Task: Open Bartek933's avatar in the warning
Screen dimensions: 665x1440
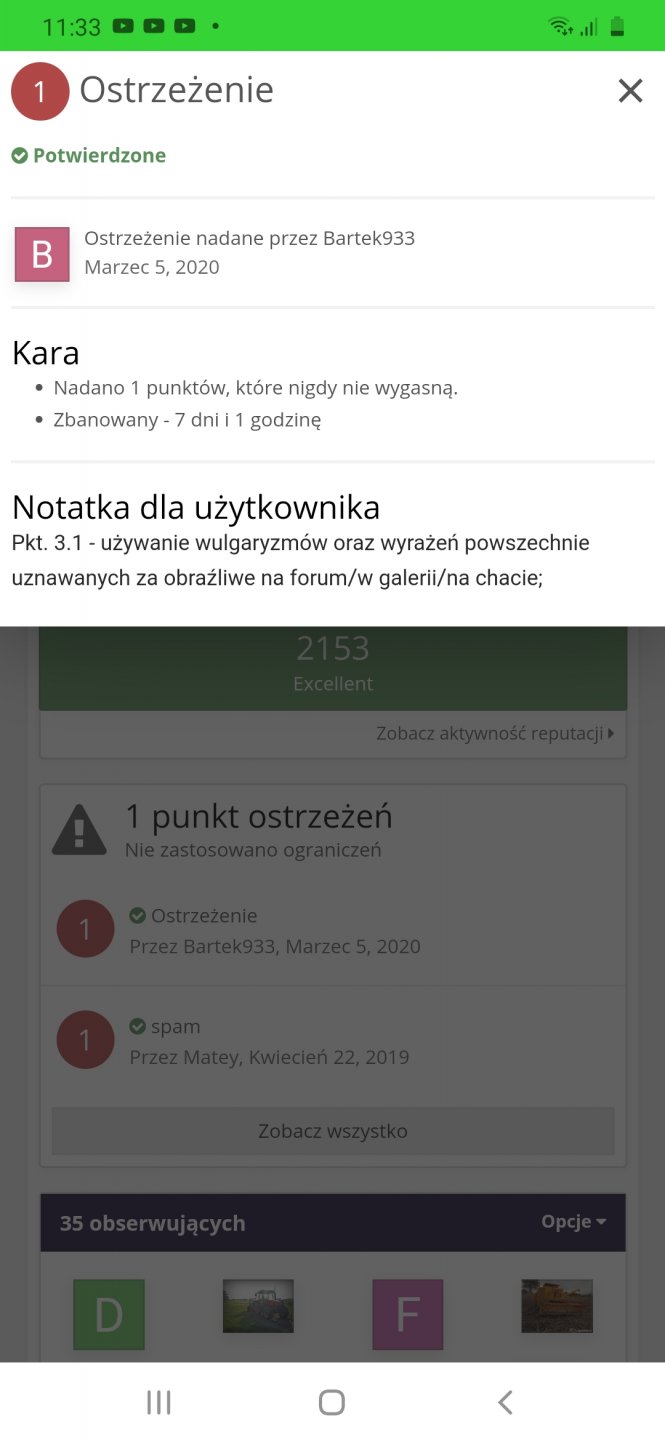Action: tap(42, 254)
